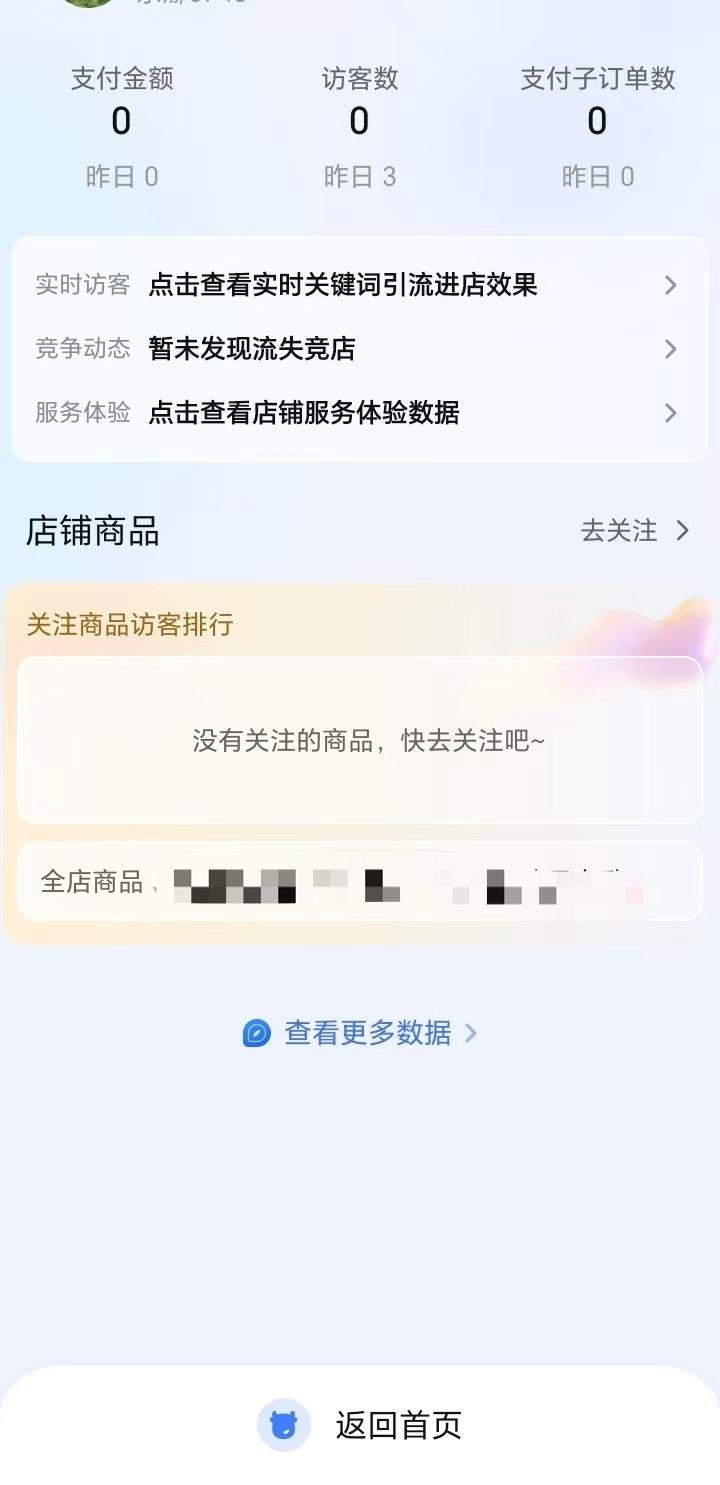Open the 竞争动态 row
Image resolution: width=720 pixels, height=1485 pixels.
tap(358, 349)
